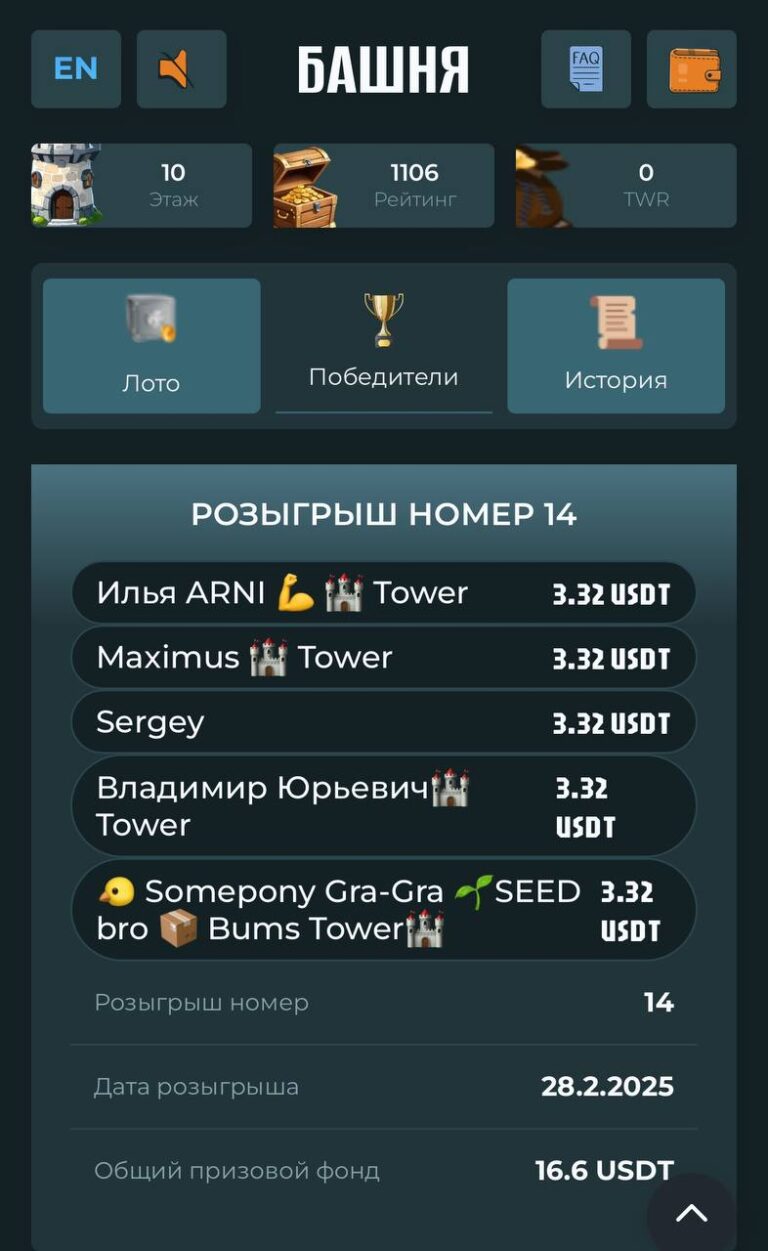This screenshot has height=1251, width=768.
Task: Toggle the muted sound icon
Action: (x=181, y=69)
